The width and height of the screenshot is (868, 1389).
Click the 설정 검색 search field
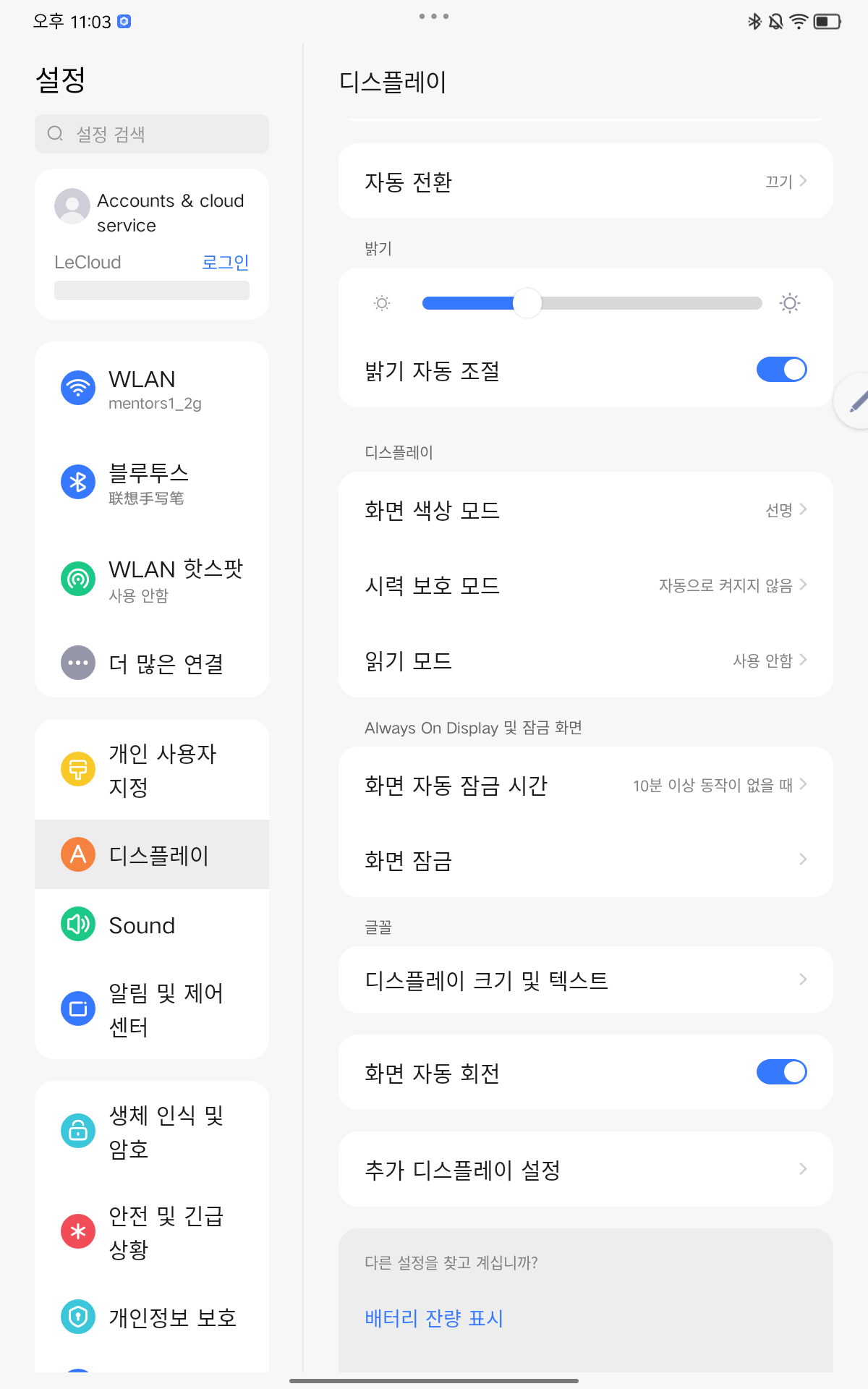tap(152, 133)
